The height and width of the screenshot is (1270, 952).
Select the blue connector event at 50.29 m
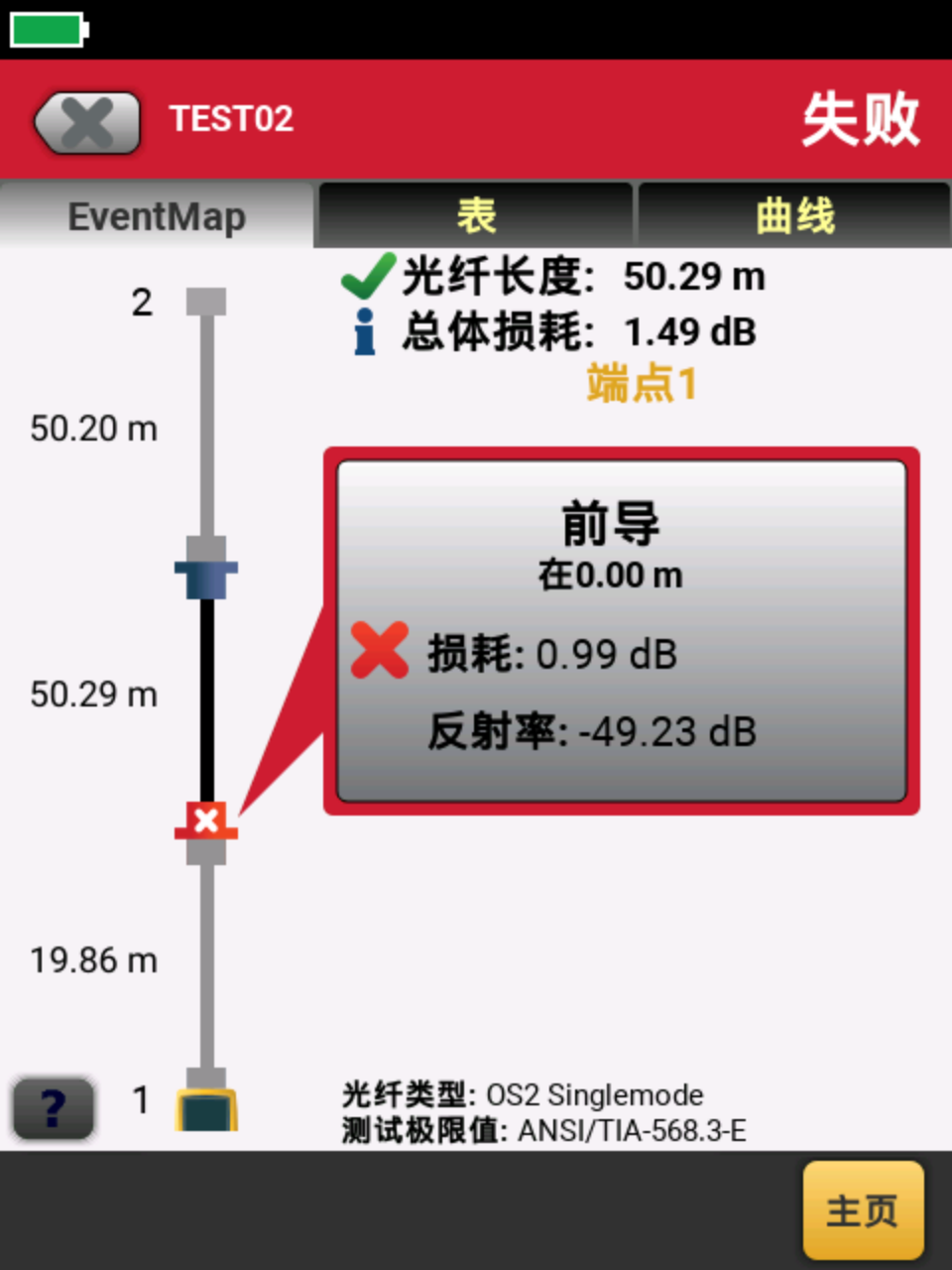[x=206, y=573]
